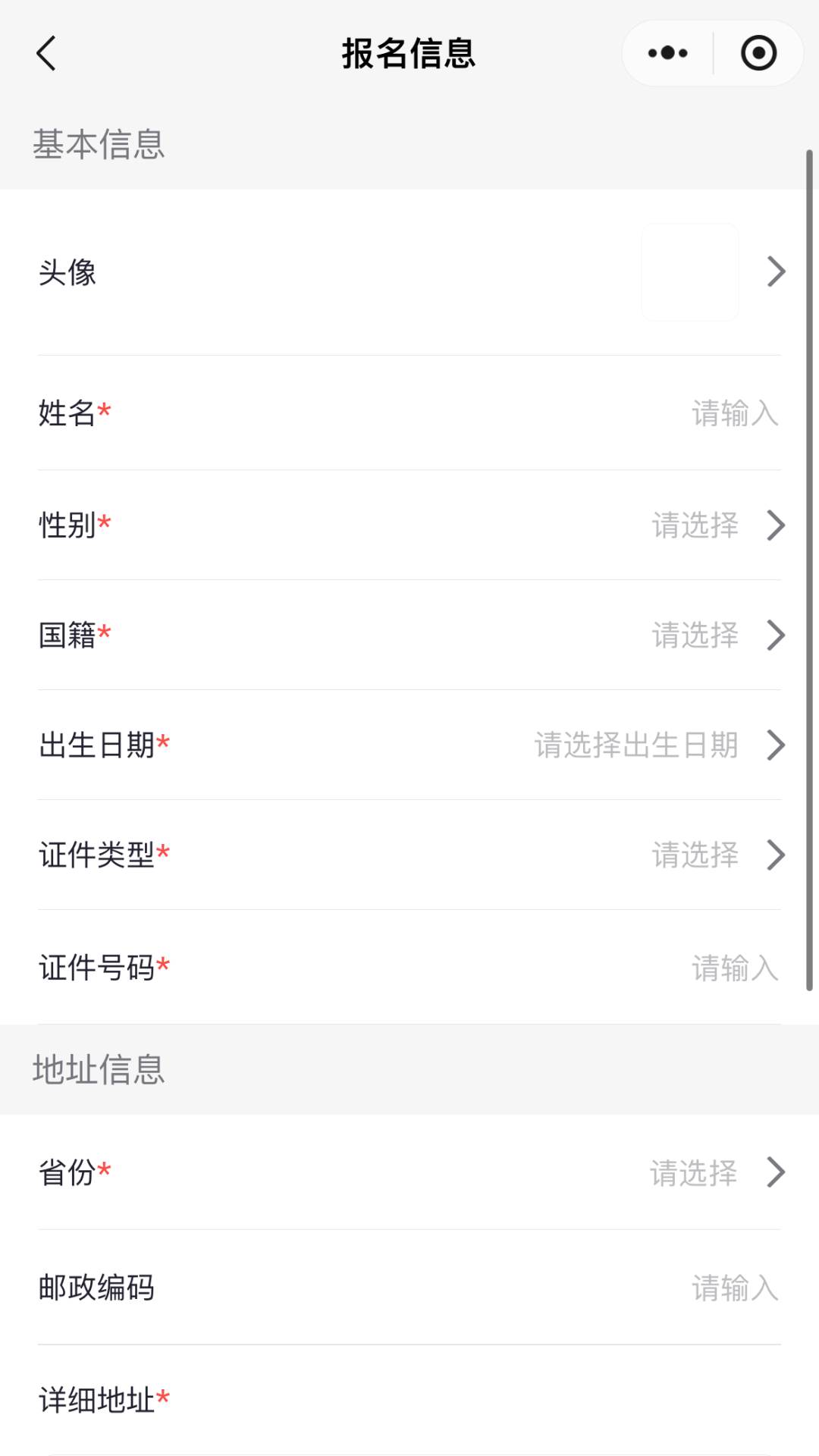
Task: Open the 头像 avatar upload via its chevron
Action: (x=775, y=271)
